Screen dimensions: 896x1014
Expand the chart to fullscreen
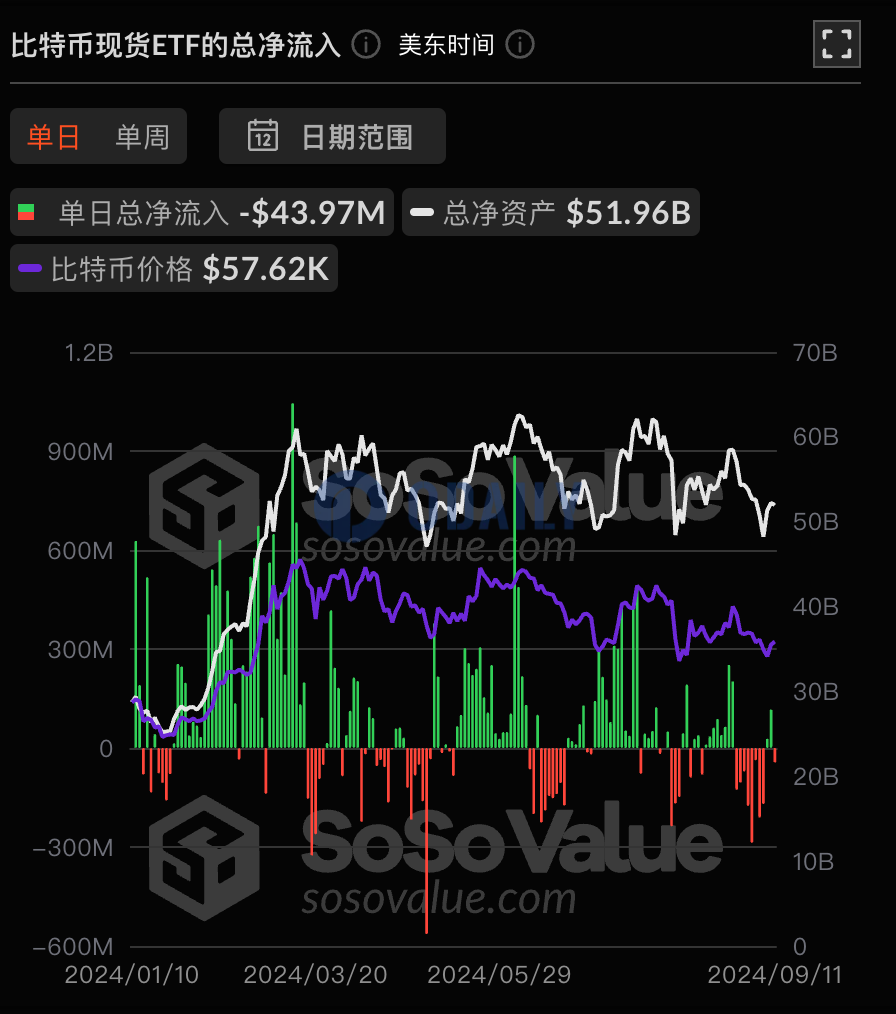pyautogui.click(x=836, y=44)
